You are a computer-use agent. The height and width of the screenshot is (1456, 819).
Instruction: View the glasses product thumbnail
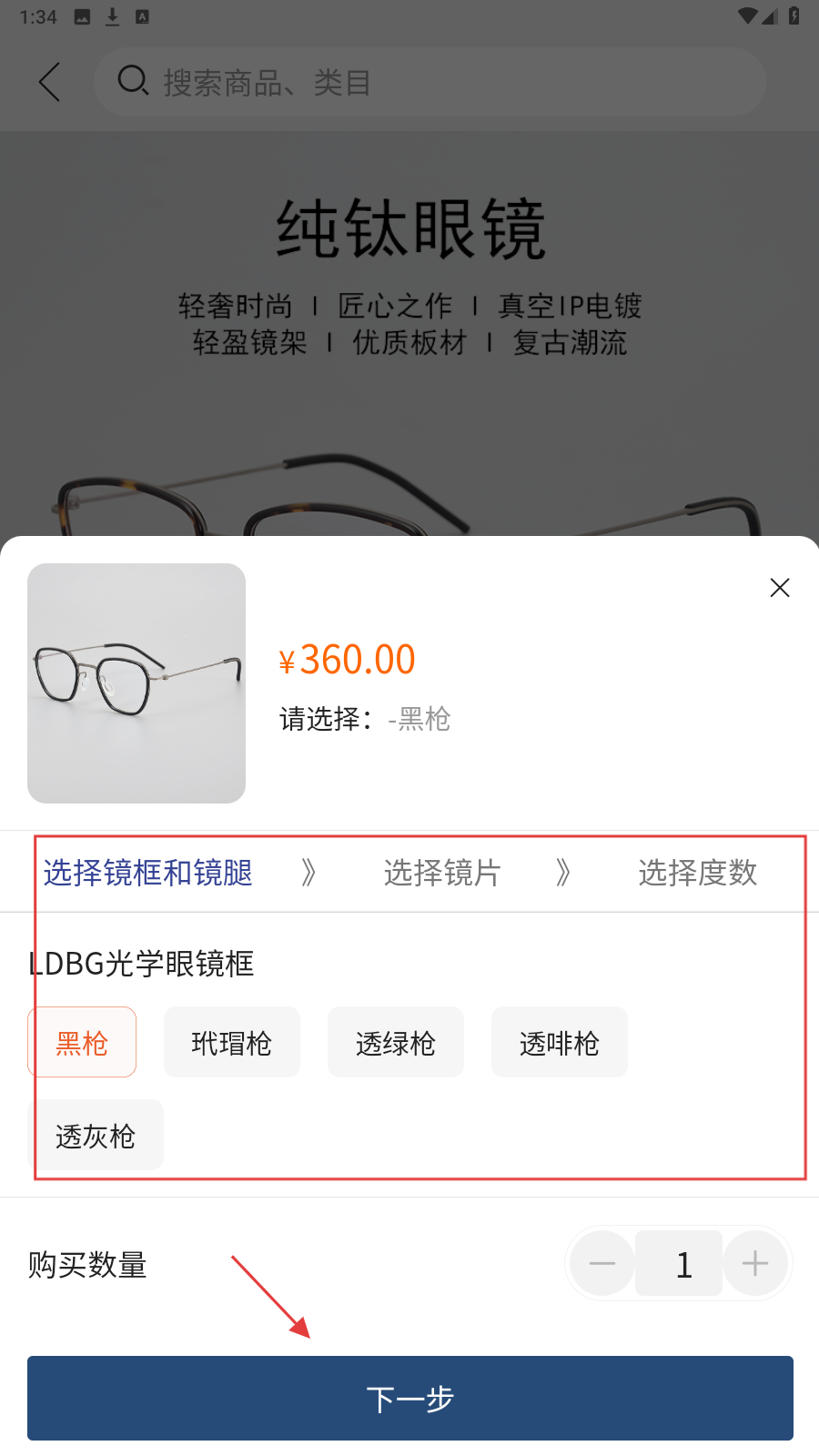(136, 682)
